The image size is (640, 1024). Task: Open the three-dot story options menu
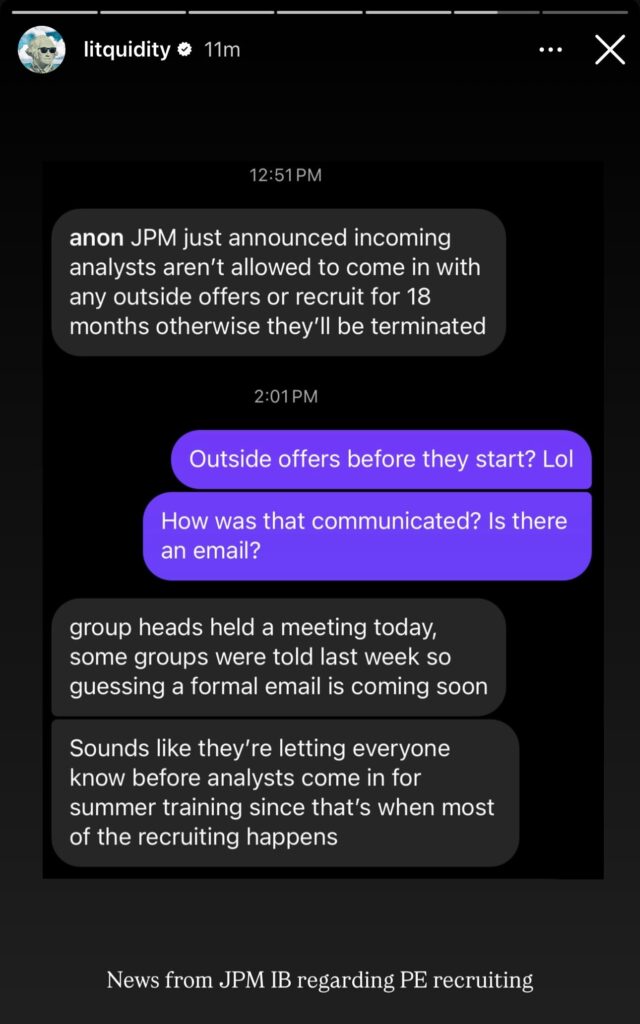tap(551, 50)
